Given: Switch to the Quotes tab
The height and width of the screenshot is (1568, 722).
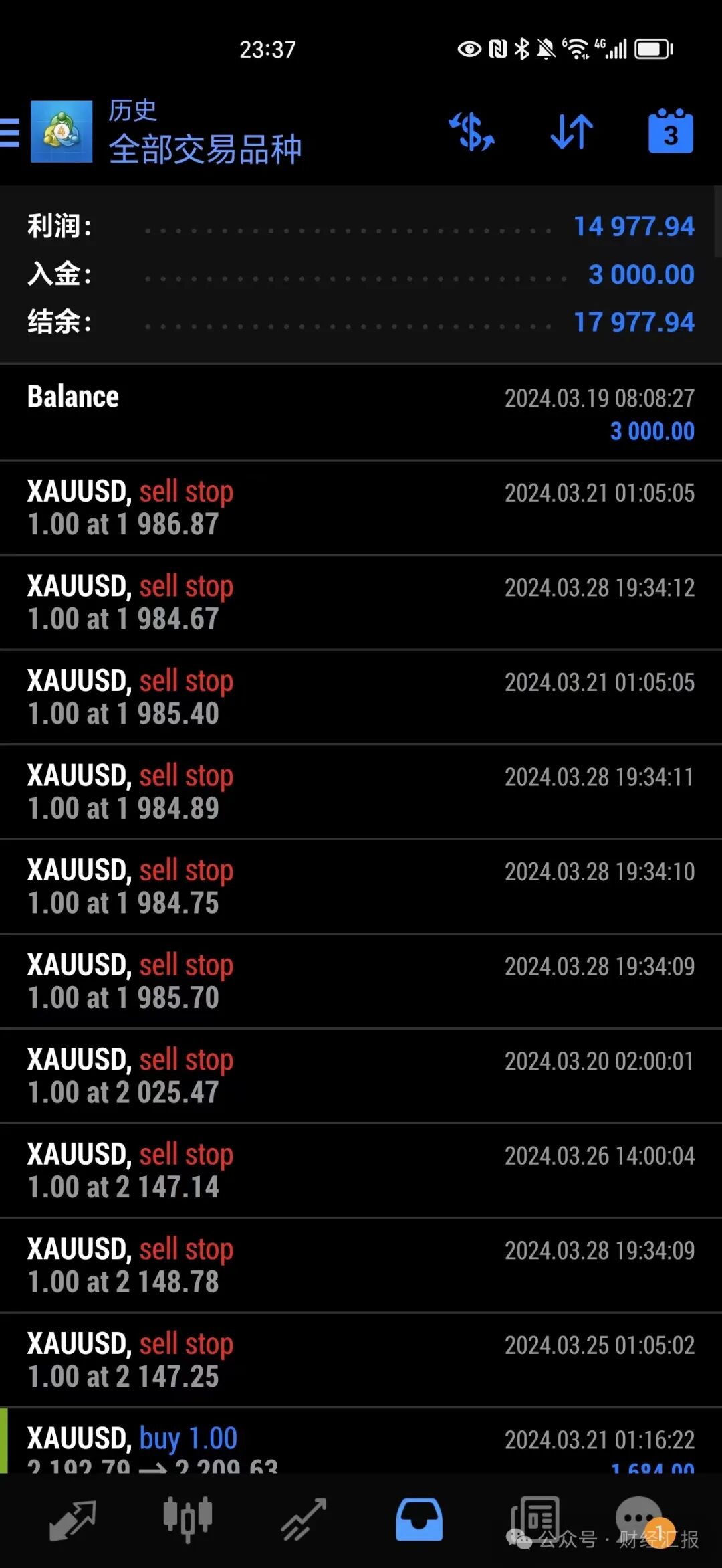Looking at the screenshot, I should coord(73,1520).
